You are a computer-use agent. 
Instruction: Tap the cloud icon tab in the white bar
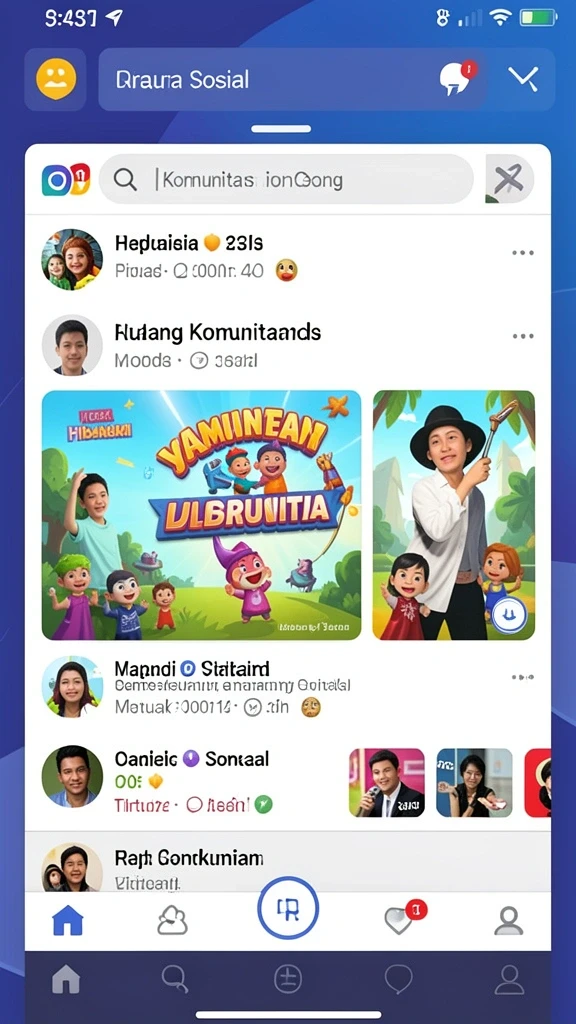pyautogui.click(x=172, y=921)
